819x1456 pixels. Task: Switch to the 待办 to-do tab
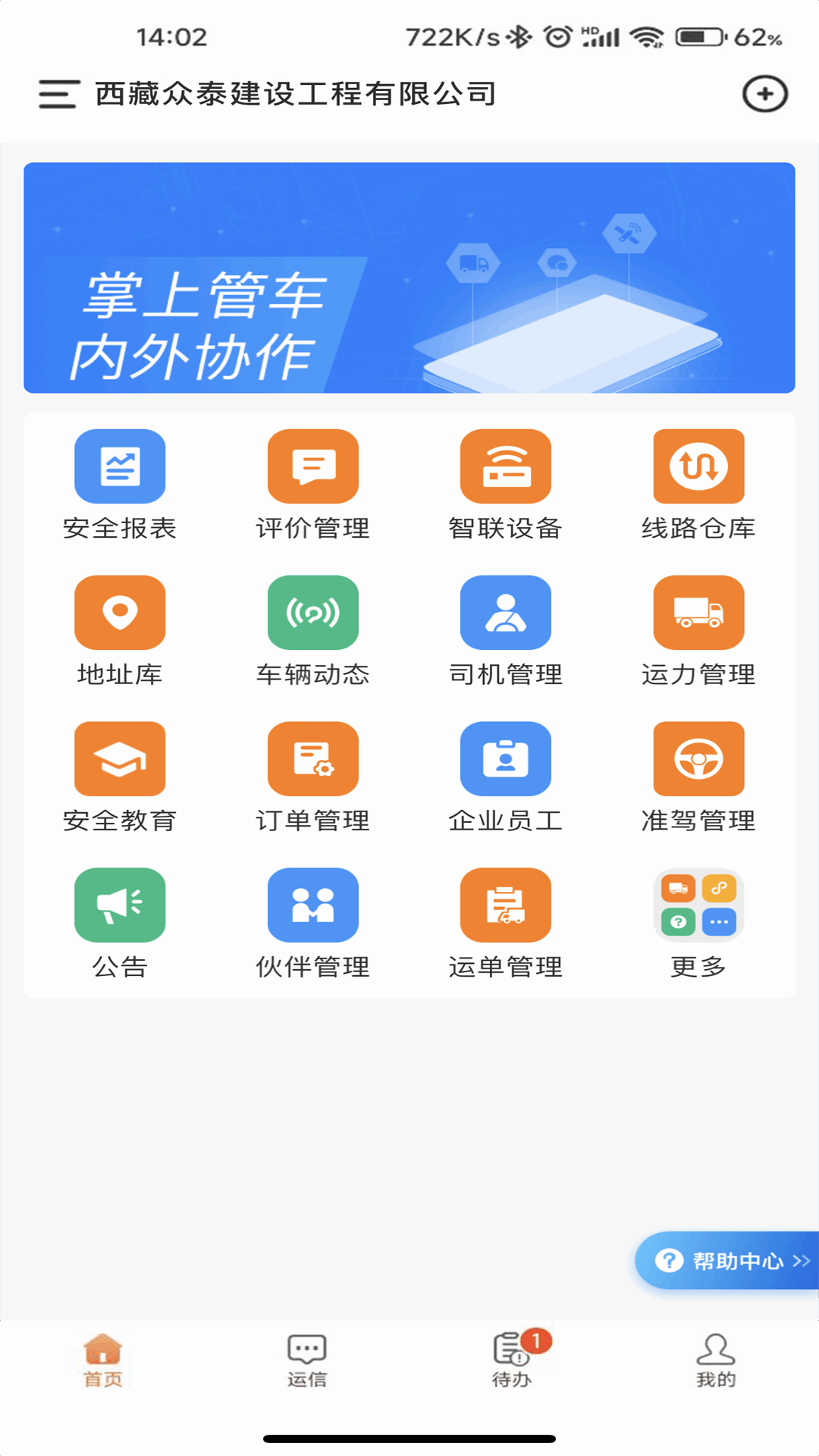512,1359
